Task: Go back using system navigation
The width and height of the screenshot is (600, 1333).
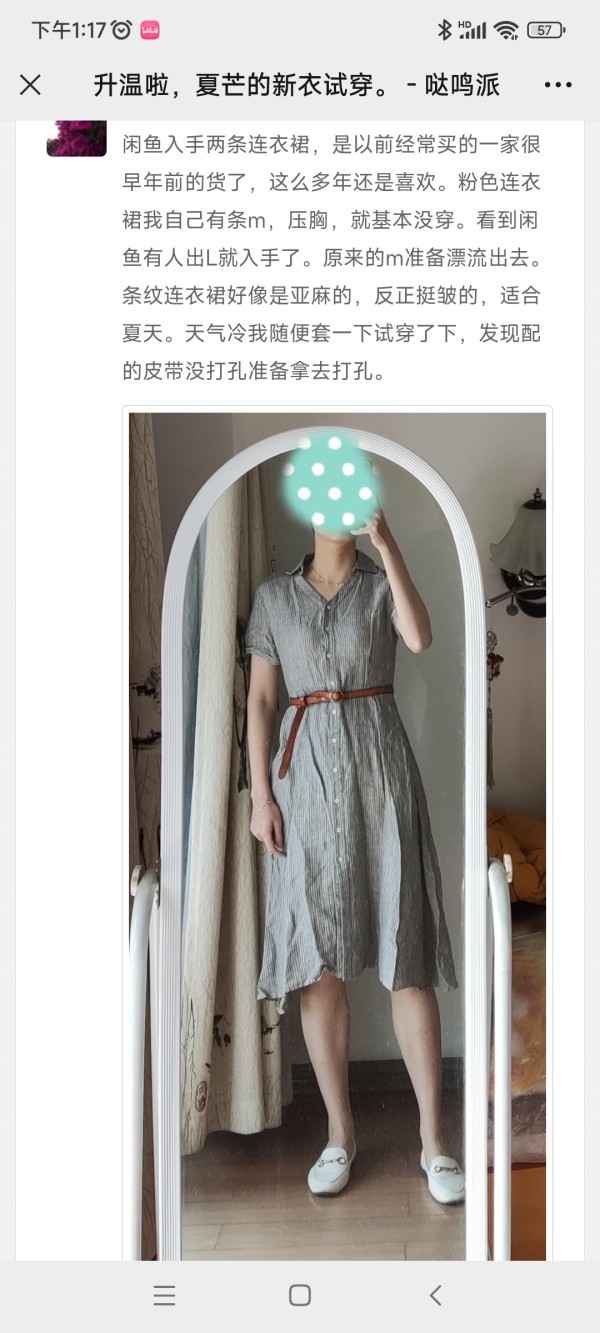Action: [x=435, y=1296]
